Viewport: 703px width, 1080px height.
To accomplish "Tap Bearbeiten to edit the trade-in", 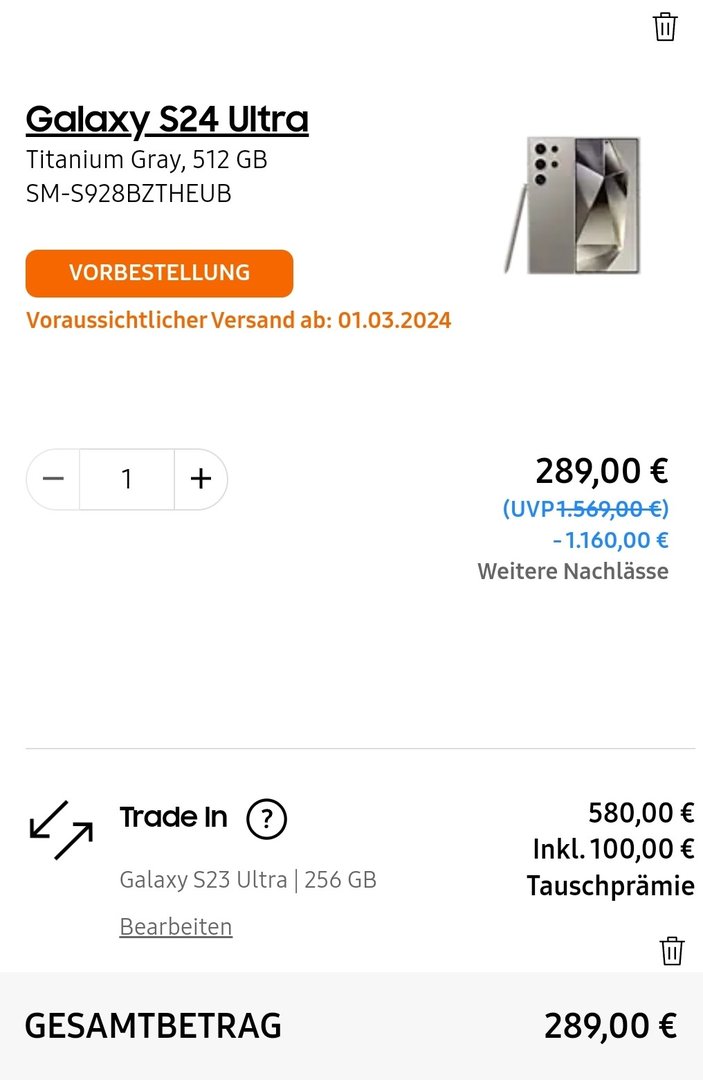I will pyautogui.click(x=176, y=927).
